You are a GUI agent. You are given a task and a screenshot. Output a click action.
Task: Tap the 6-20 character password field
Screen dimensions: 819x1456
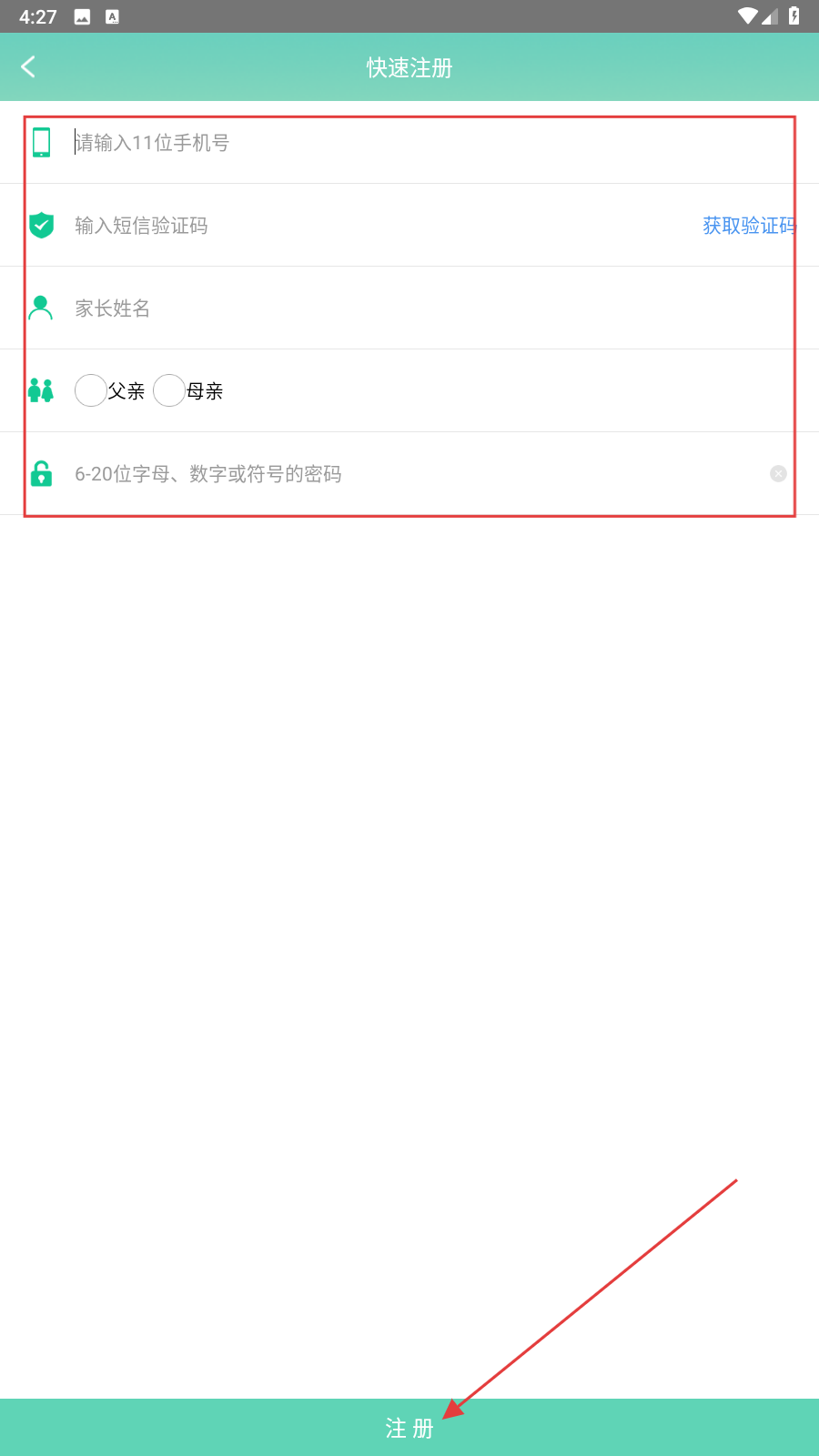[x=419, y=473]
